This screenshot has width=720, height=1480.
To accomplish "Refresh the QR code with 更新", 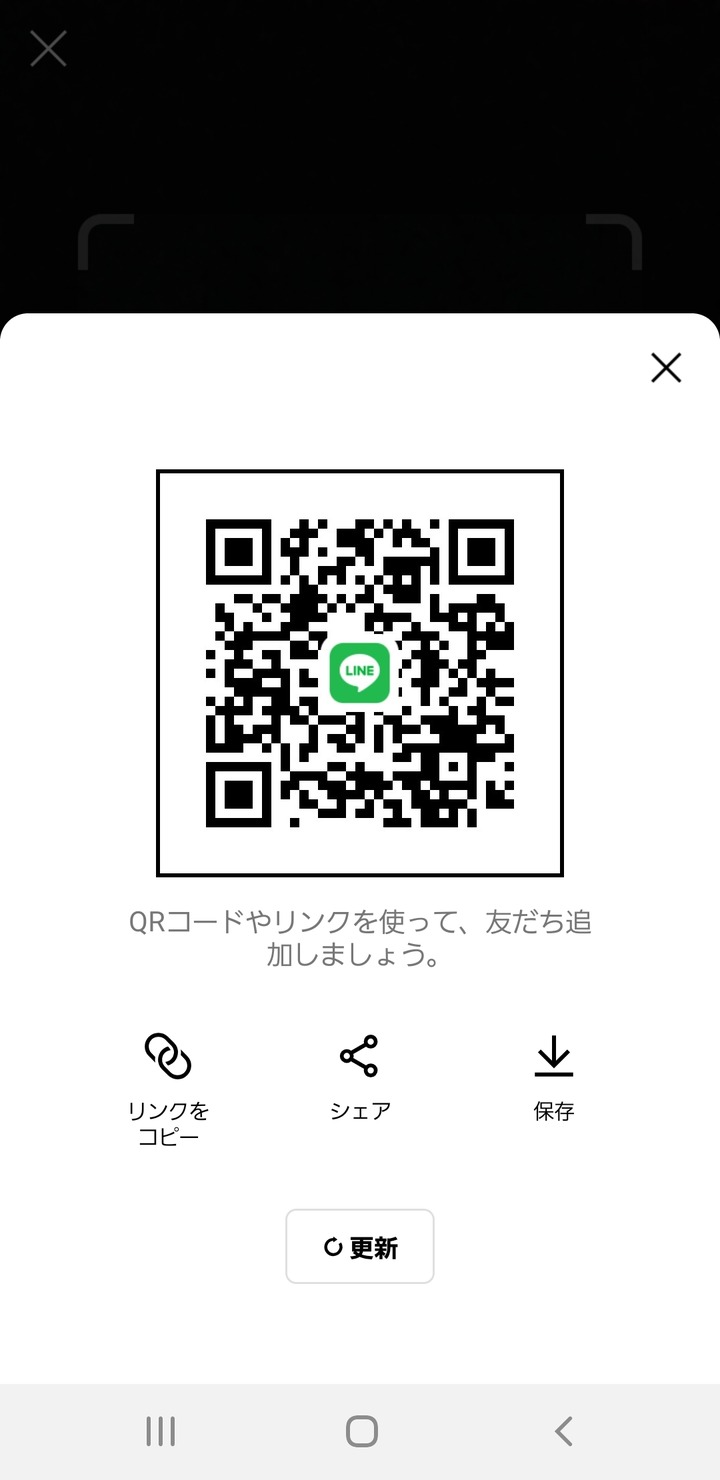I will [360, 1246].
